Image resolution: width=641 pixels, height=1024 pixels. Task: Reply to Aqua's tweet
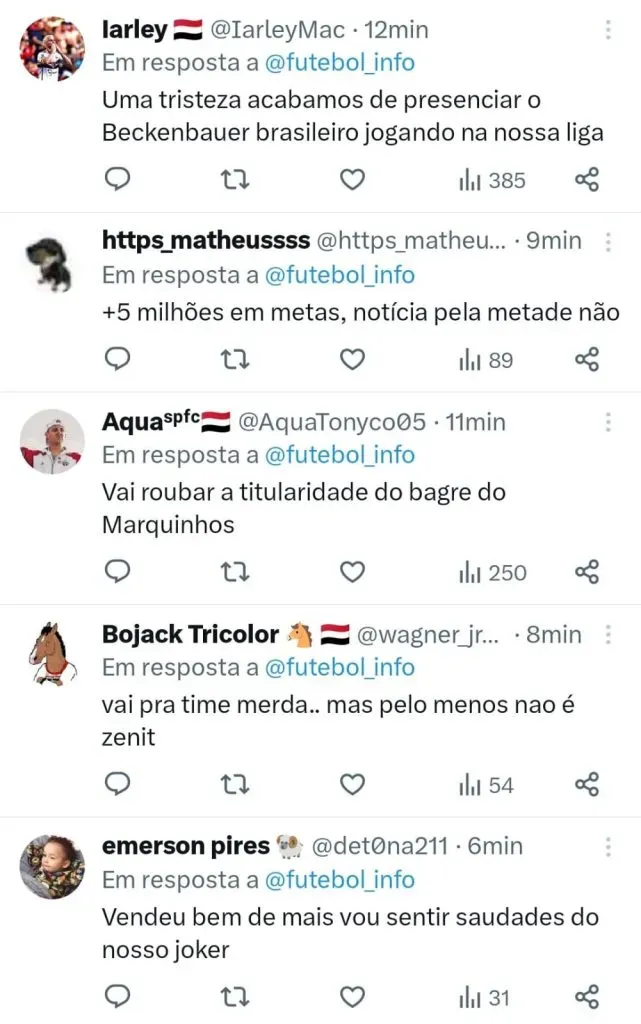pyautogui.click(x=118, y=571)
